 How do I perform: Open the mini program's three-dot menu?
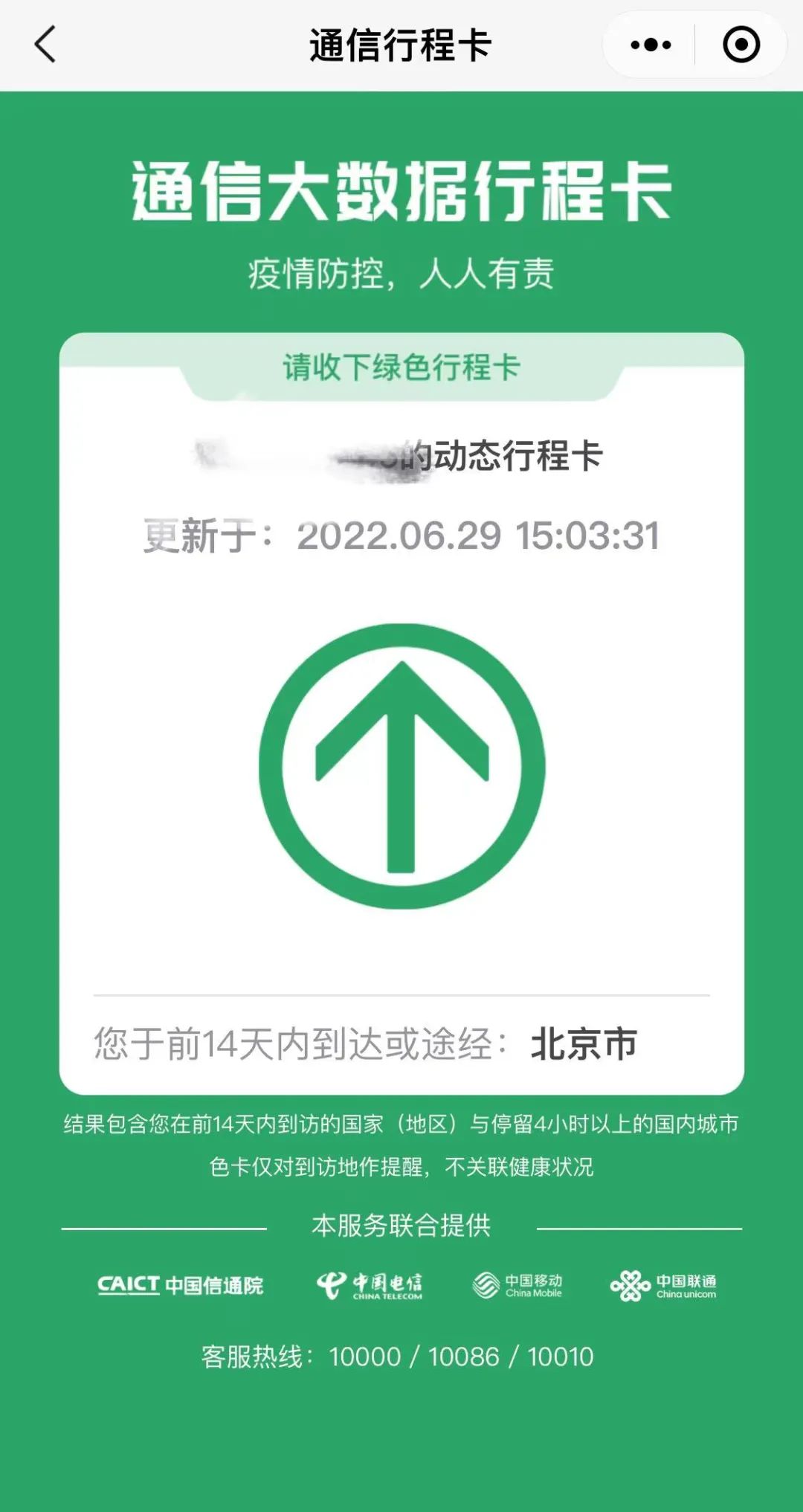pyautogui.click(x=651, y=45)
